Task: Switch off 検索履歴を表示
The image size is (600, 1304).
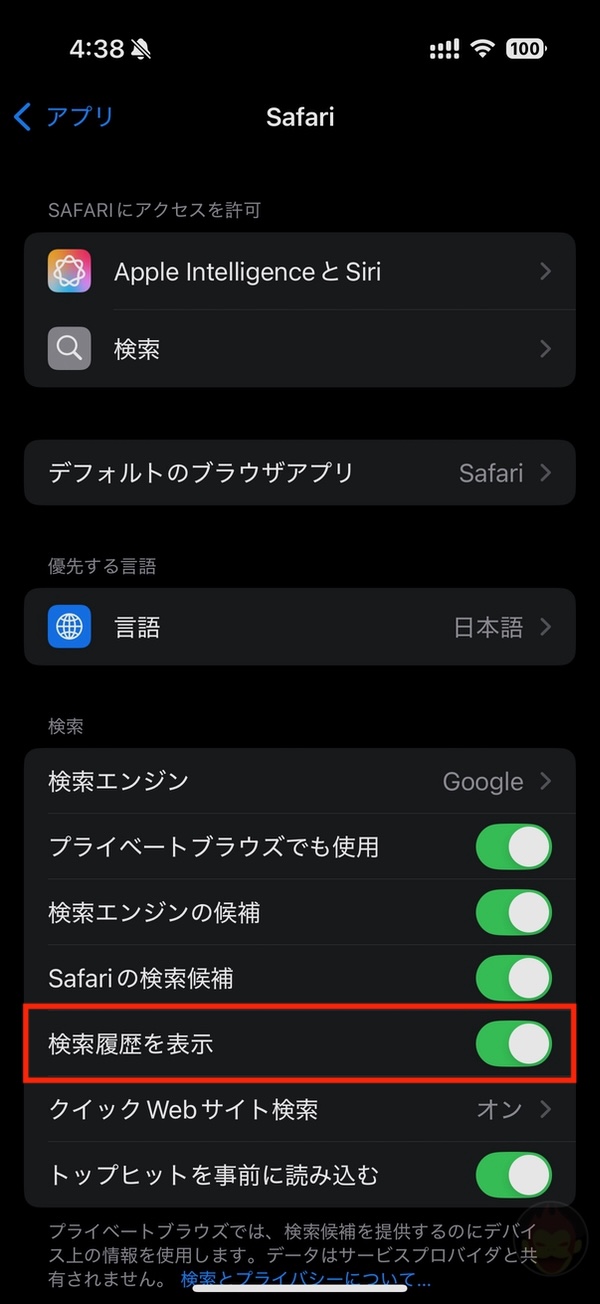Action: (513, 1045)
